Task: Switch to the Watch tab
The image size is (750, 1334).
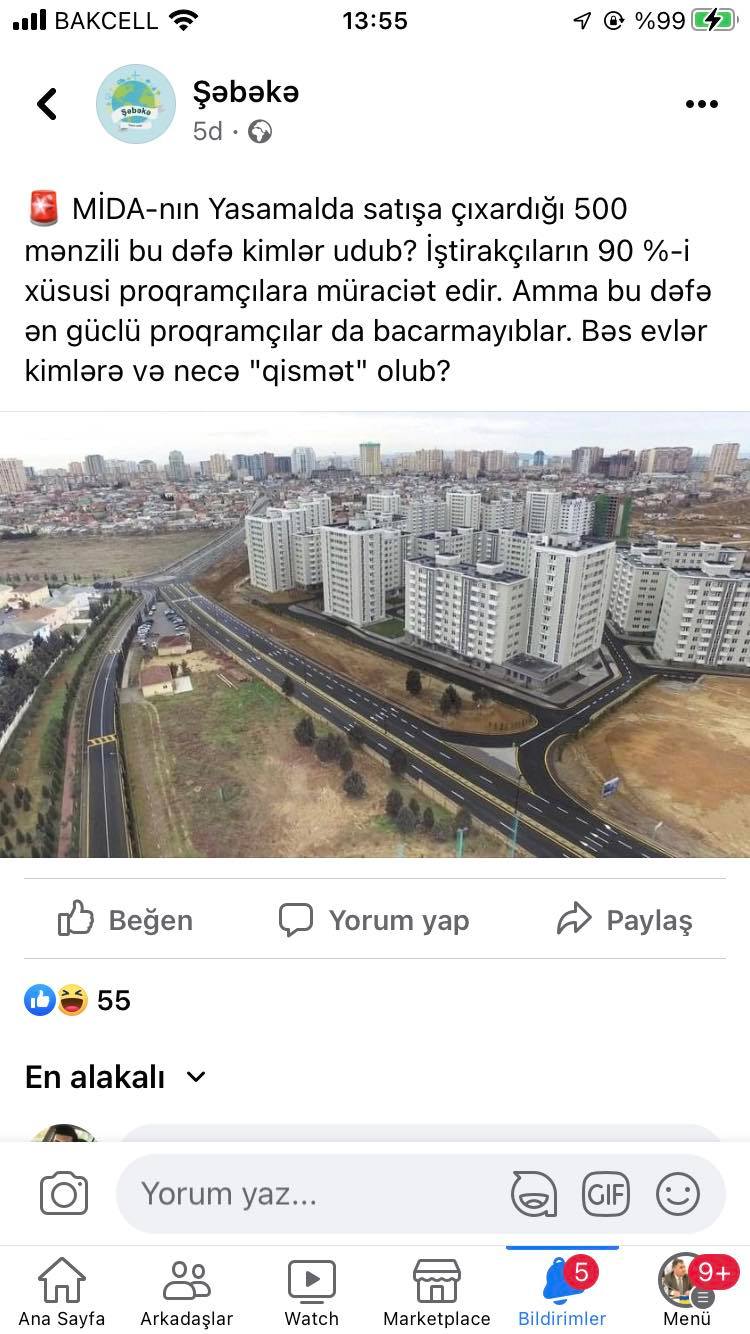Action: point(312,1292)
